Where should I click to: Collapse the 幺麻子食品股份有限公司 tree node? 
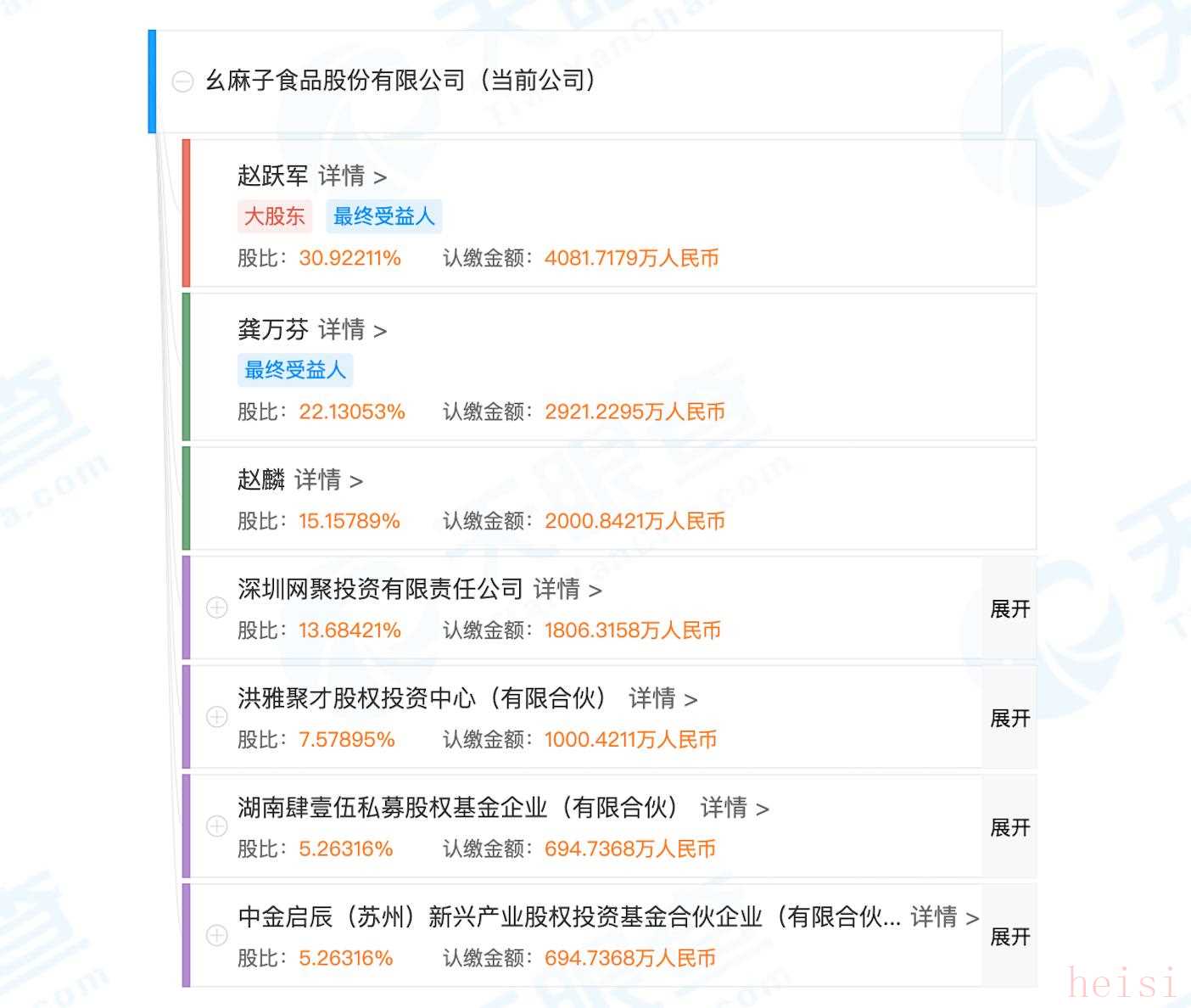pyautogui.click(x=182, y=81)
